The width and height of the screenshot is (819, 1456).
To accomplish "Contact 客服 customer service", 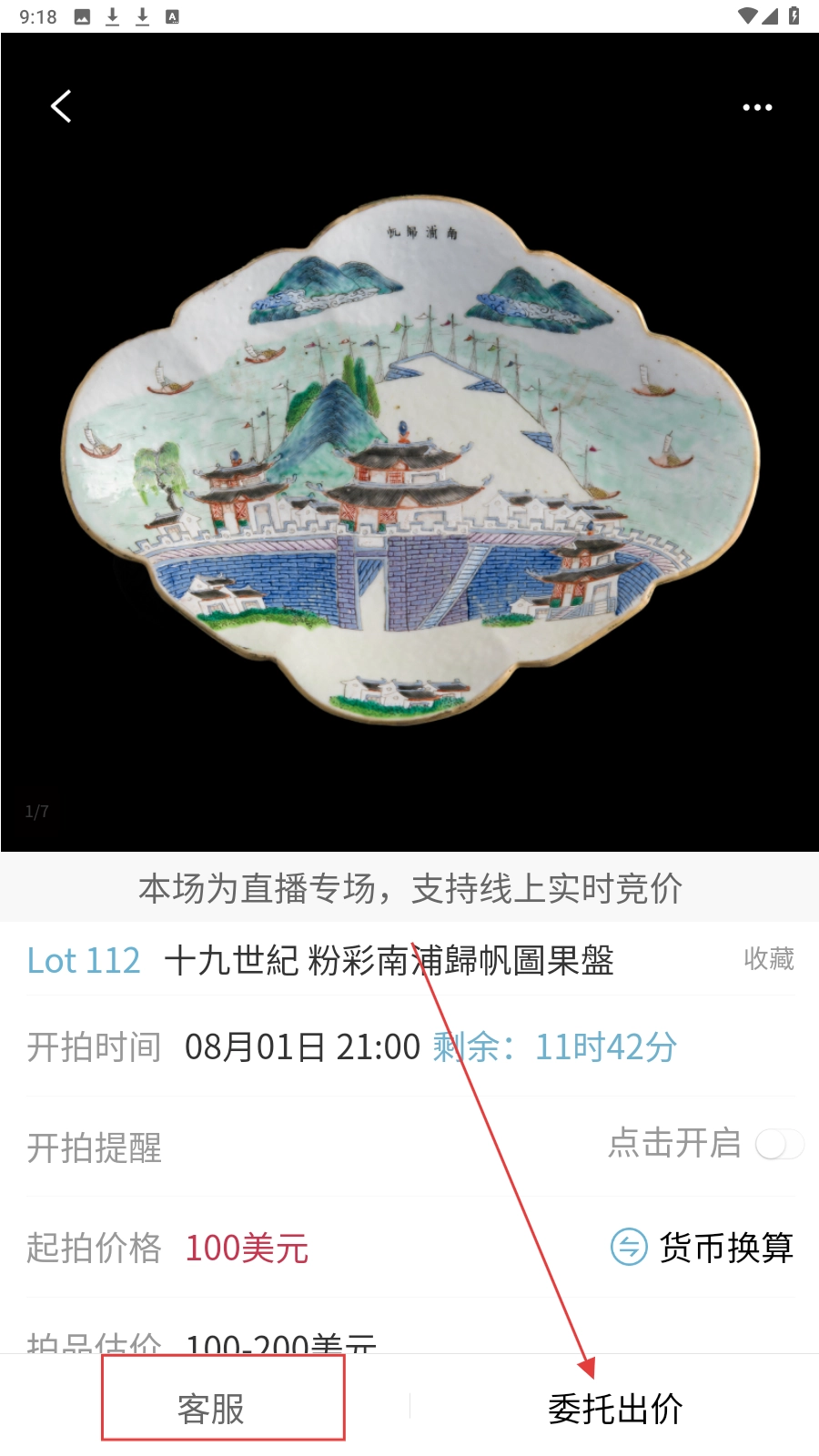I will 212,1409.
